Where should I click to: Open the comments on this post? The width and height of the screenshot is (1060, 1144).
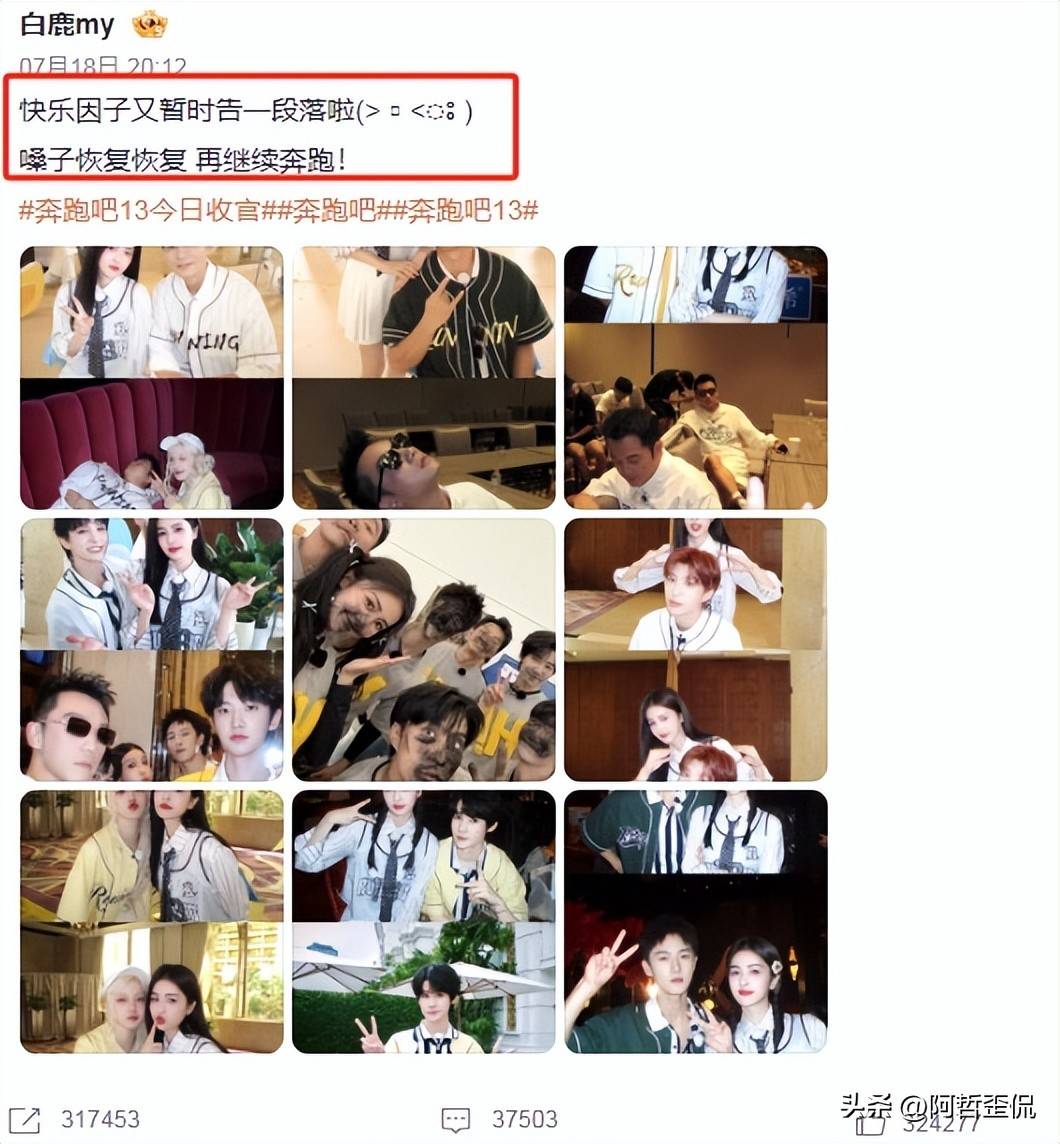456,1119
